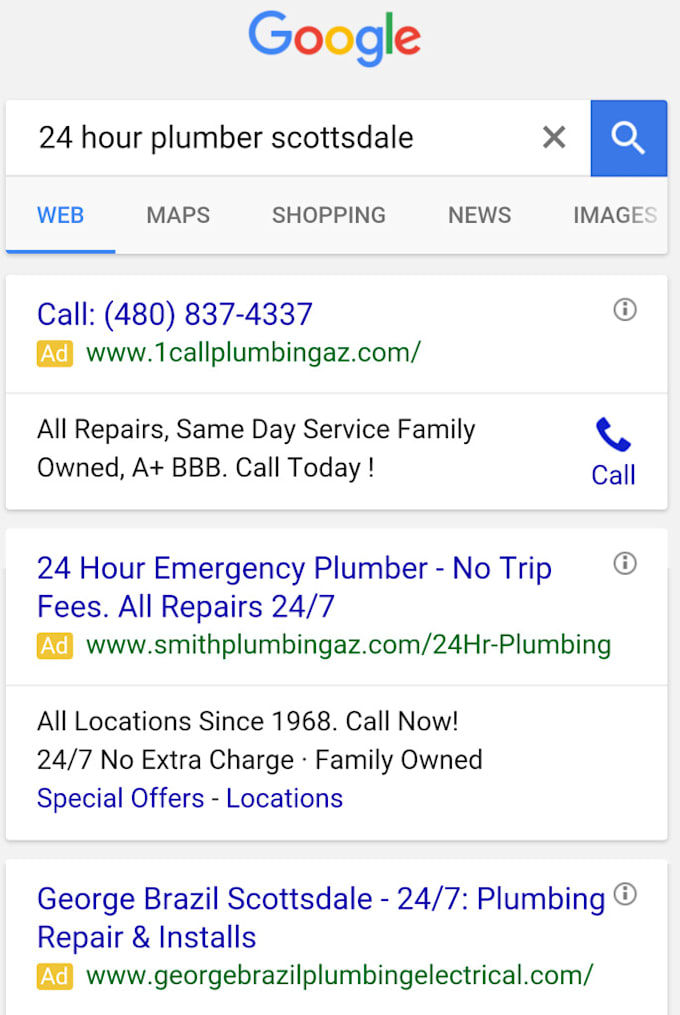Viewport: 680px width, 1015px height.
Task: Edit the search query field
Action: (270, 137)
